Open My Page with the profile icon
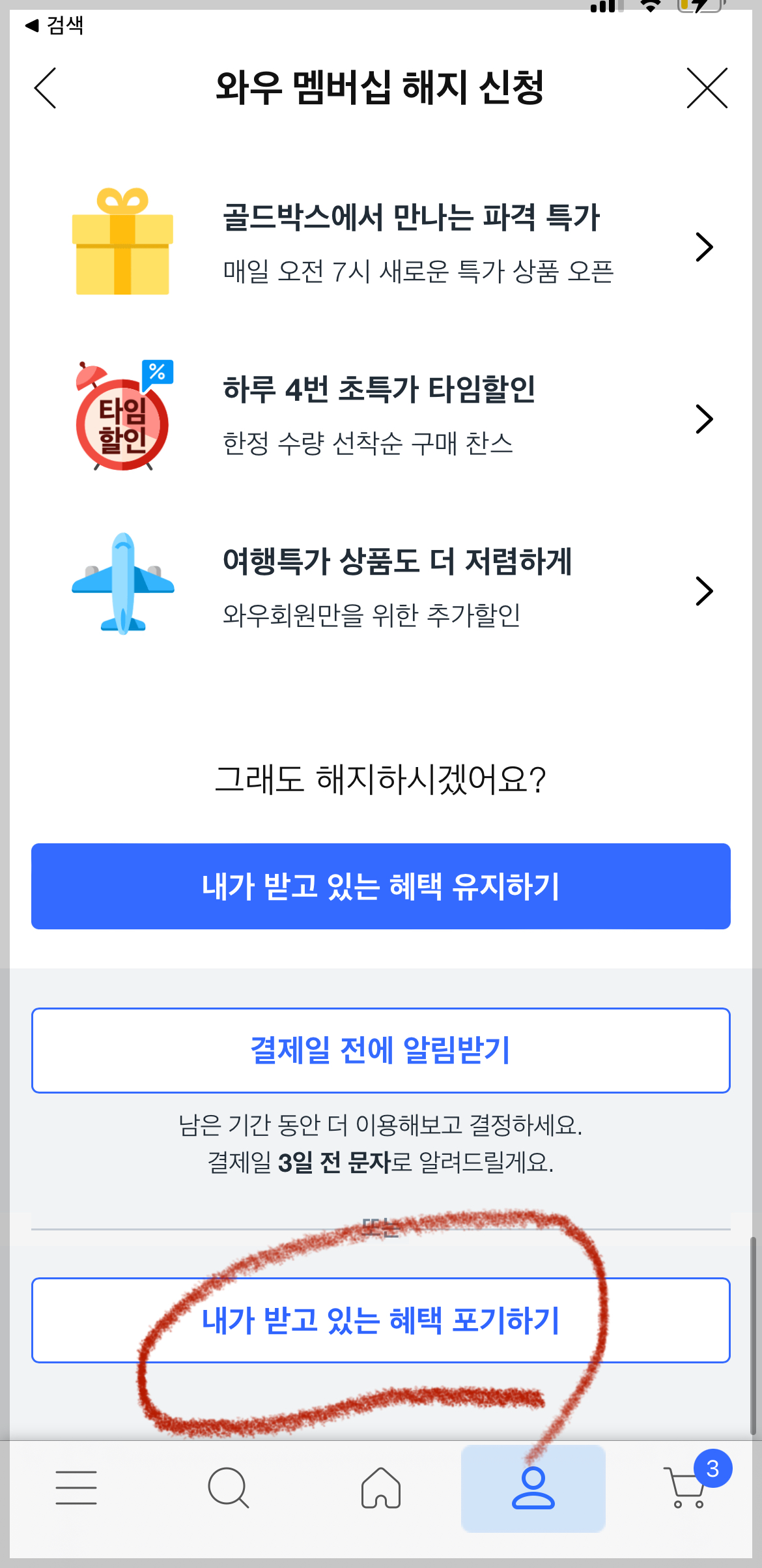 click(533, 1488)
